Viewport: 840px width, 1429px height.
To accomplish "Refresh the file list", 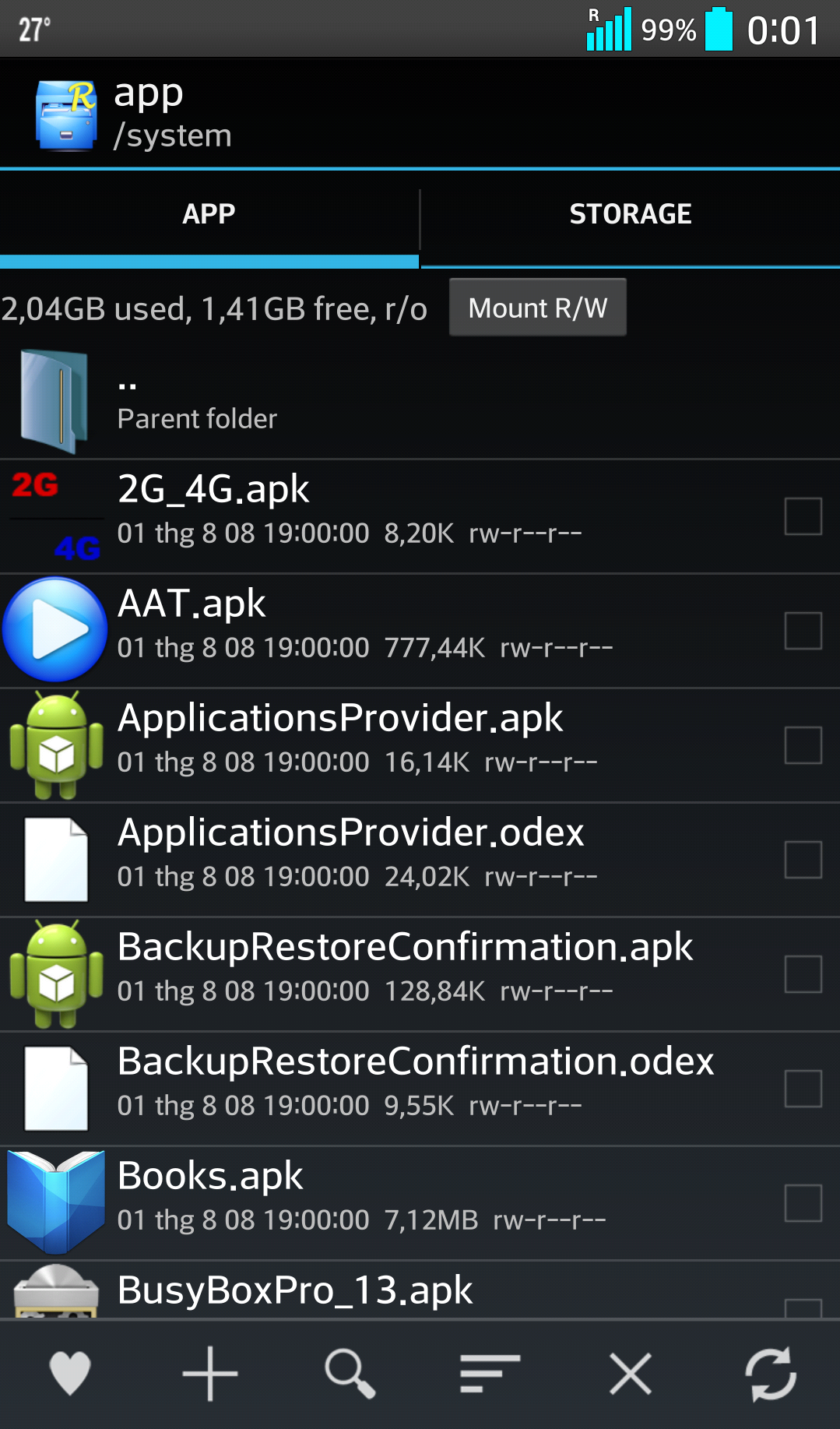I will pos(771,1374).
